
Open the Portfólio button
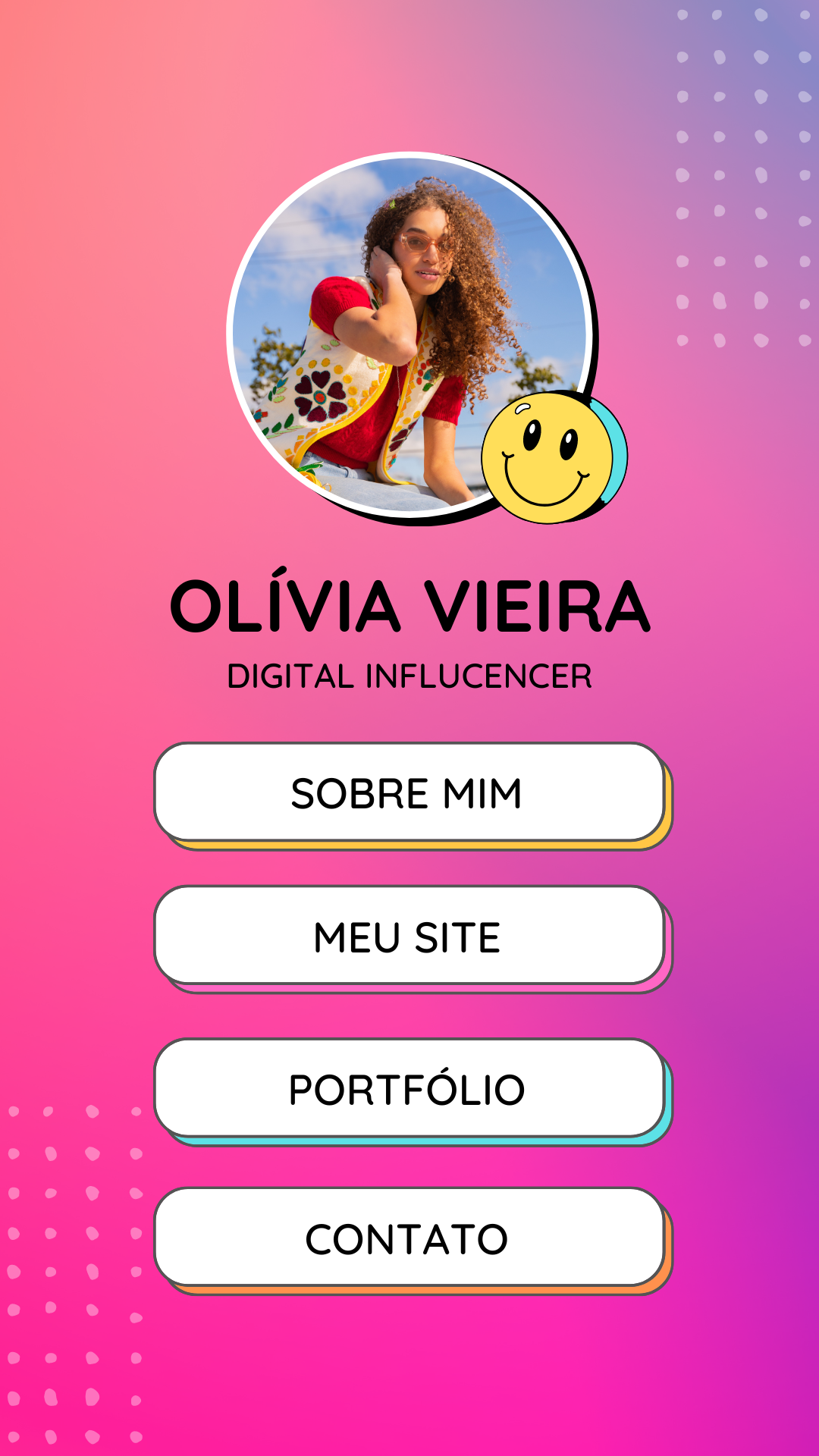coord(409,1088)
